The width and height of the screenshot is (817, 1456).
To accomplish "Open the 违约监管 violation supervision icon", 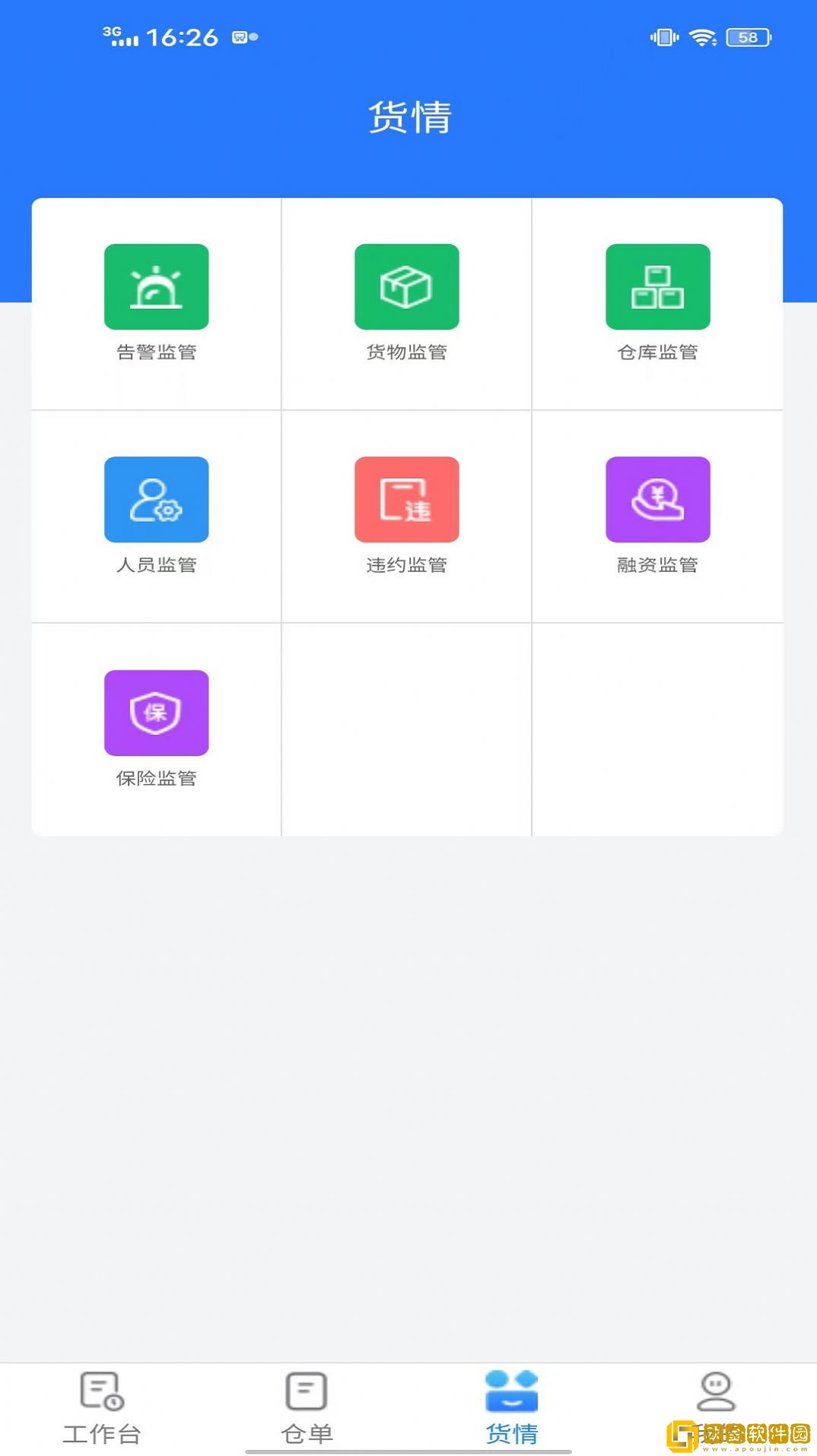I will pyautogui.click(x=406, y=499).
